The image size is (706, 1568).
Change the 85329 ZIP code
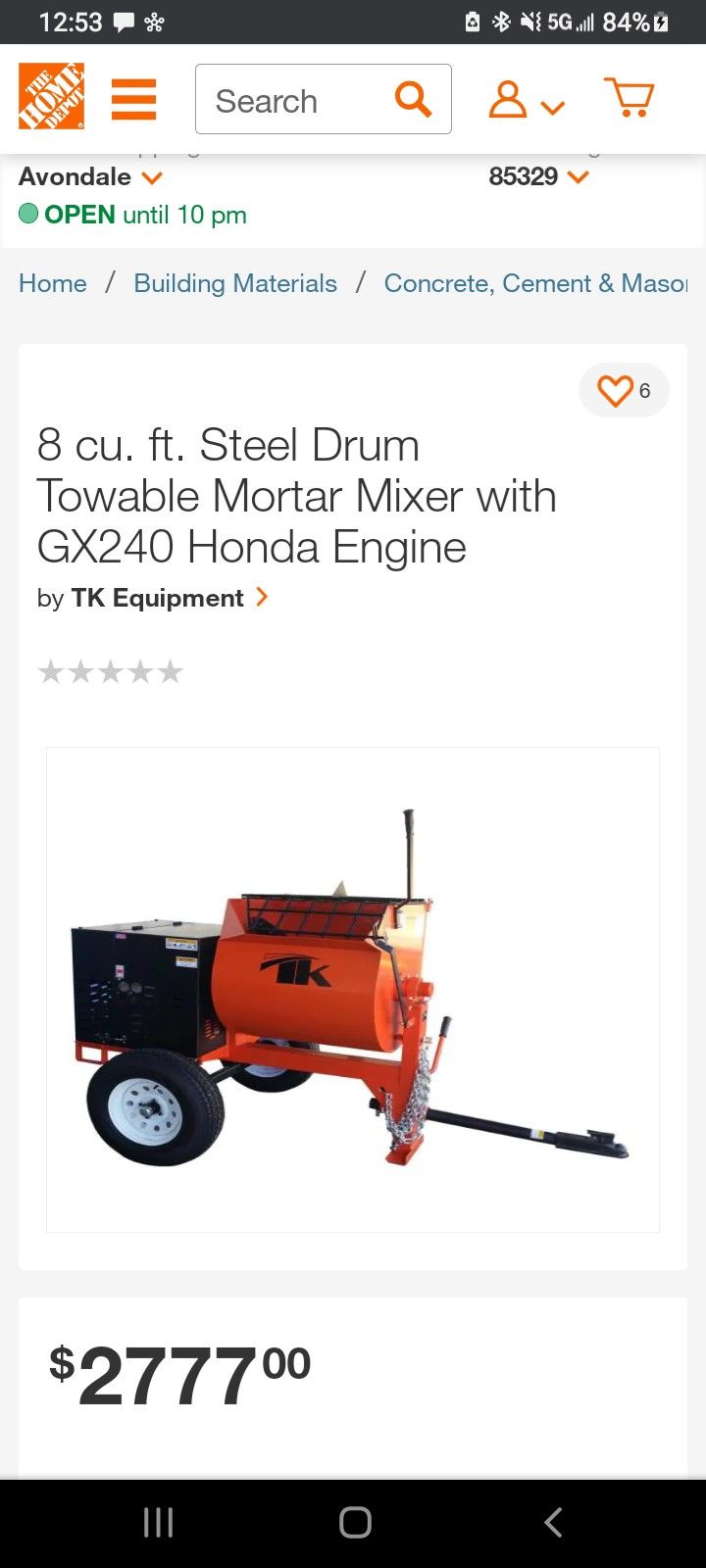pyautogui.click(x=538, y=177)
